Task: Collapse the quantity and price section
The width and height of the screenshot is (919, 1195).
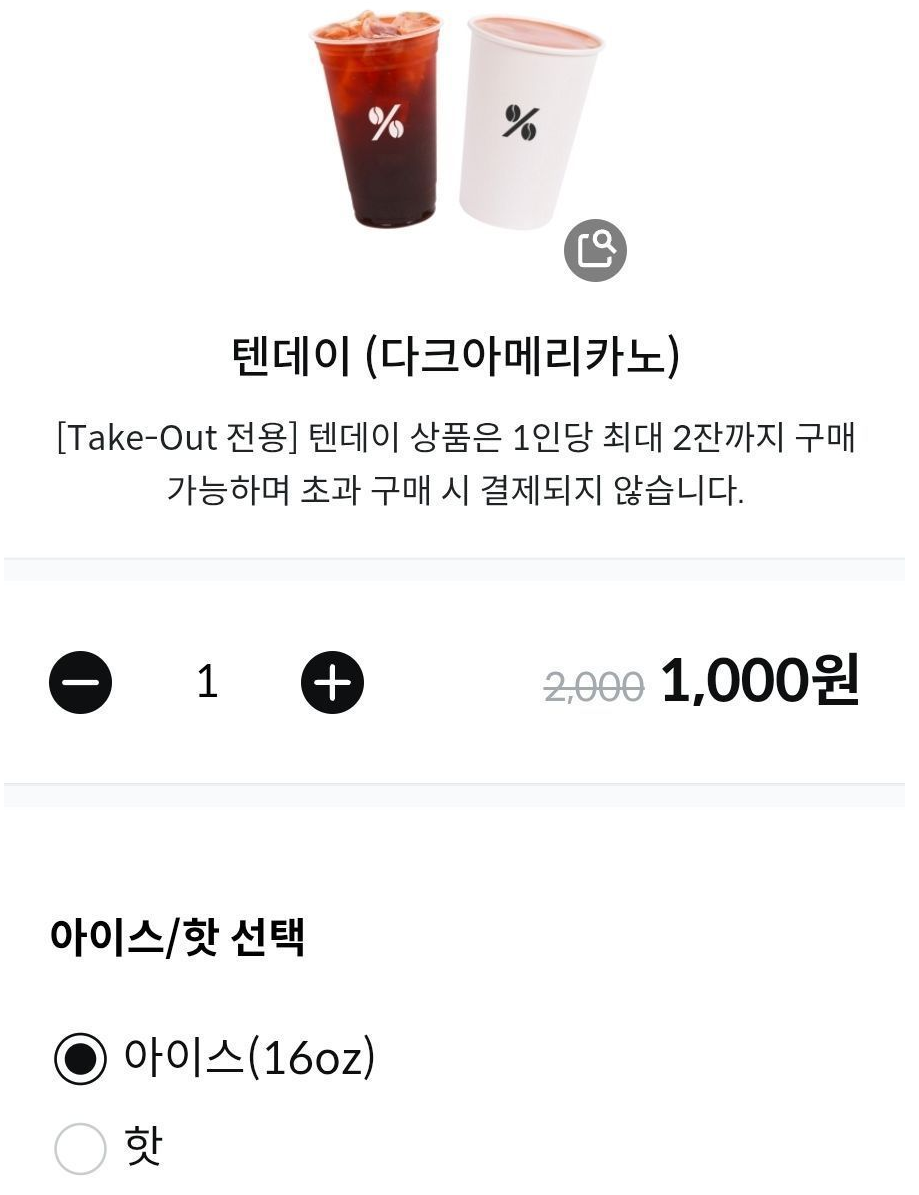Action: pyautogui.click(x=459, y=681)
